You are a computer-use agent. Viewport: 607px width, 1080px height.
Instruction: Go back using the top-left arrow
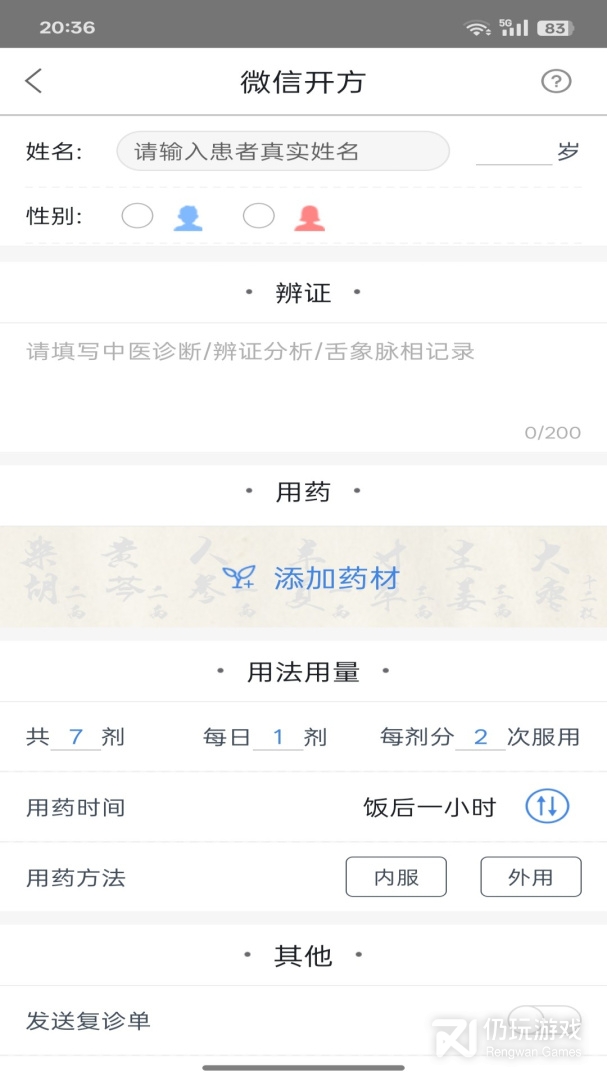[34, 81]
